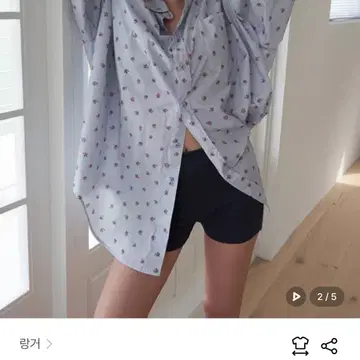Open the 랑거 brand link

(35, 344)
